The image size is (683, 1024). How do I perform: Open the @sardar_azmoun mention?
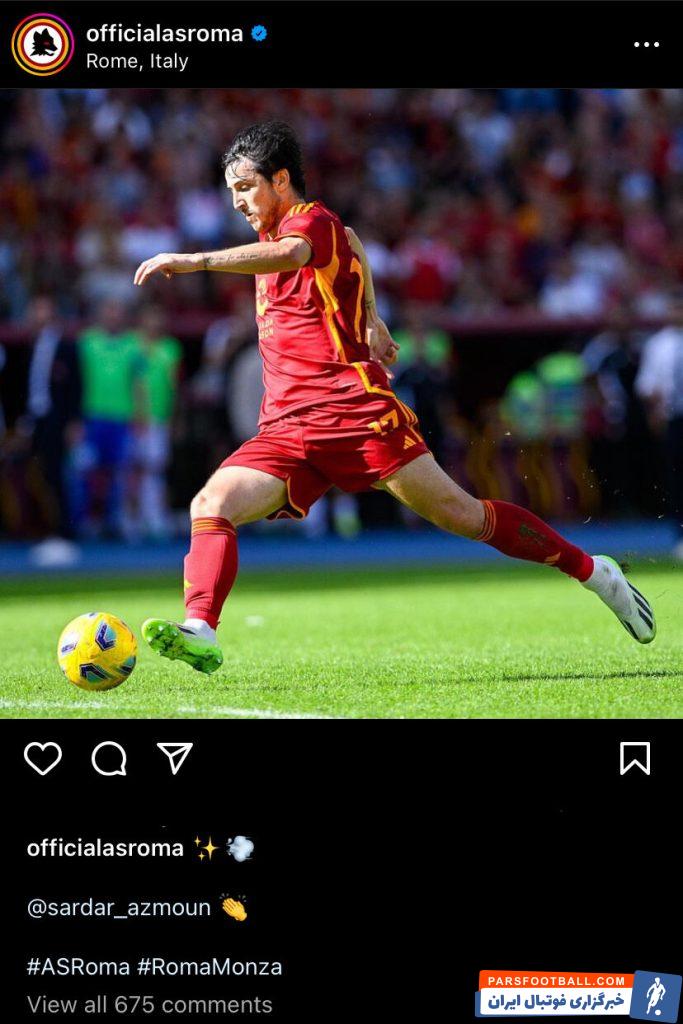point(119,907)
